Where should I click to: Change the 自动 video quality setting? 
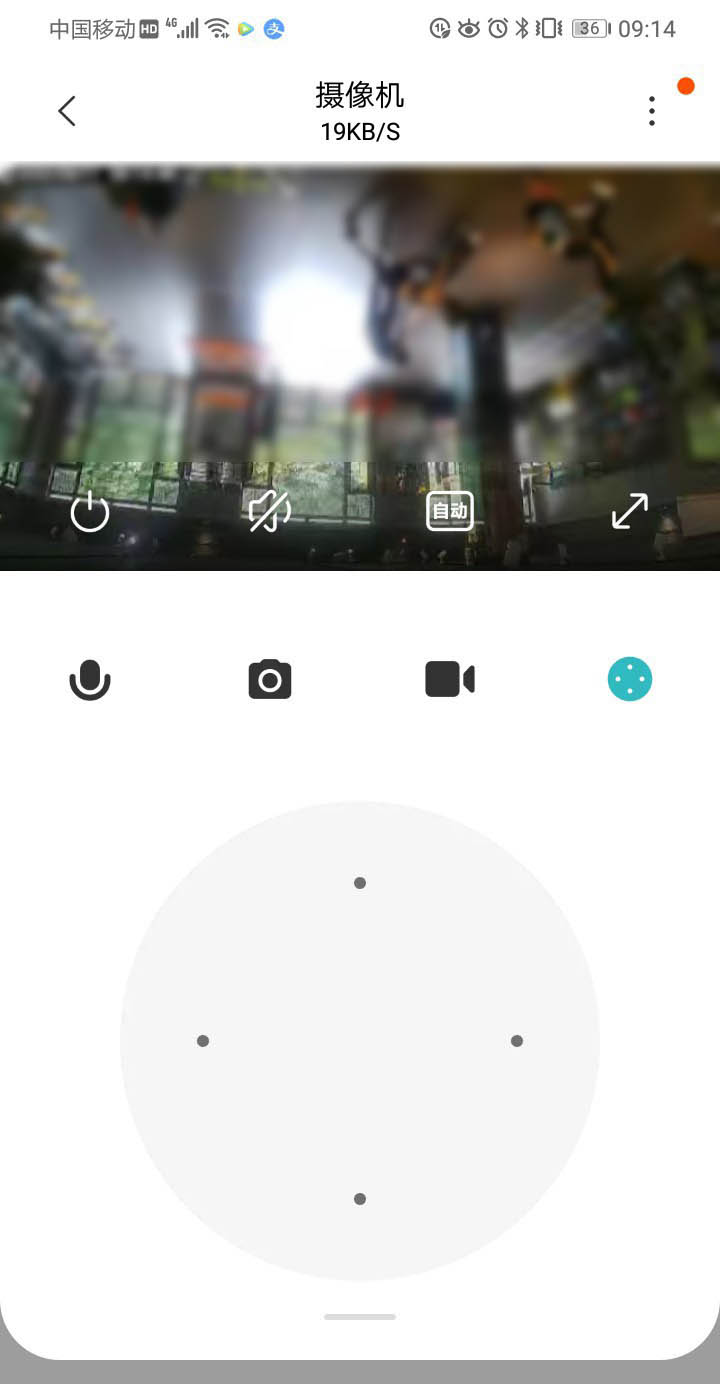(450, 512)
